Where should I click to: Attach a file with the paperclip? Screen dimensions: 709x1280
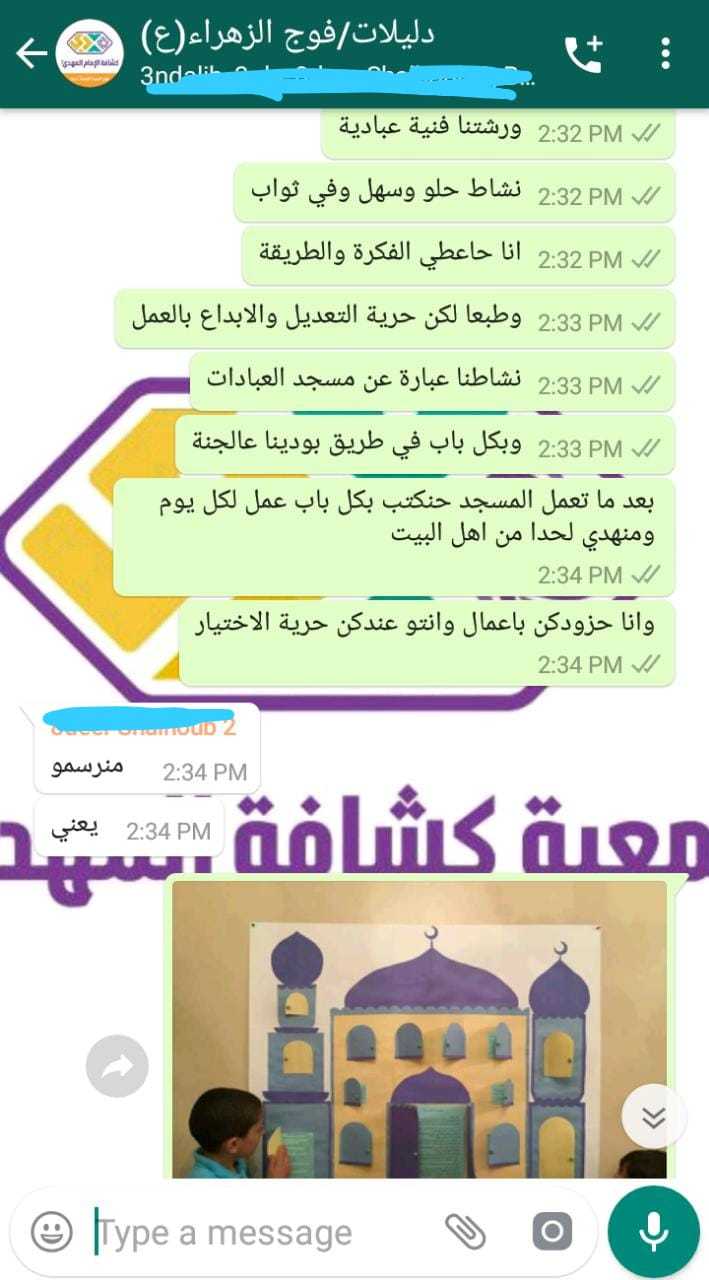pos(465,1231)
